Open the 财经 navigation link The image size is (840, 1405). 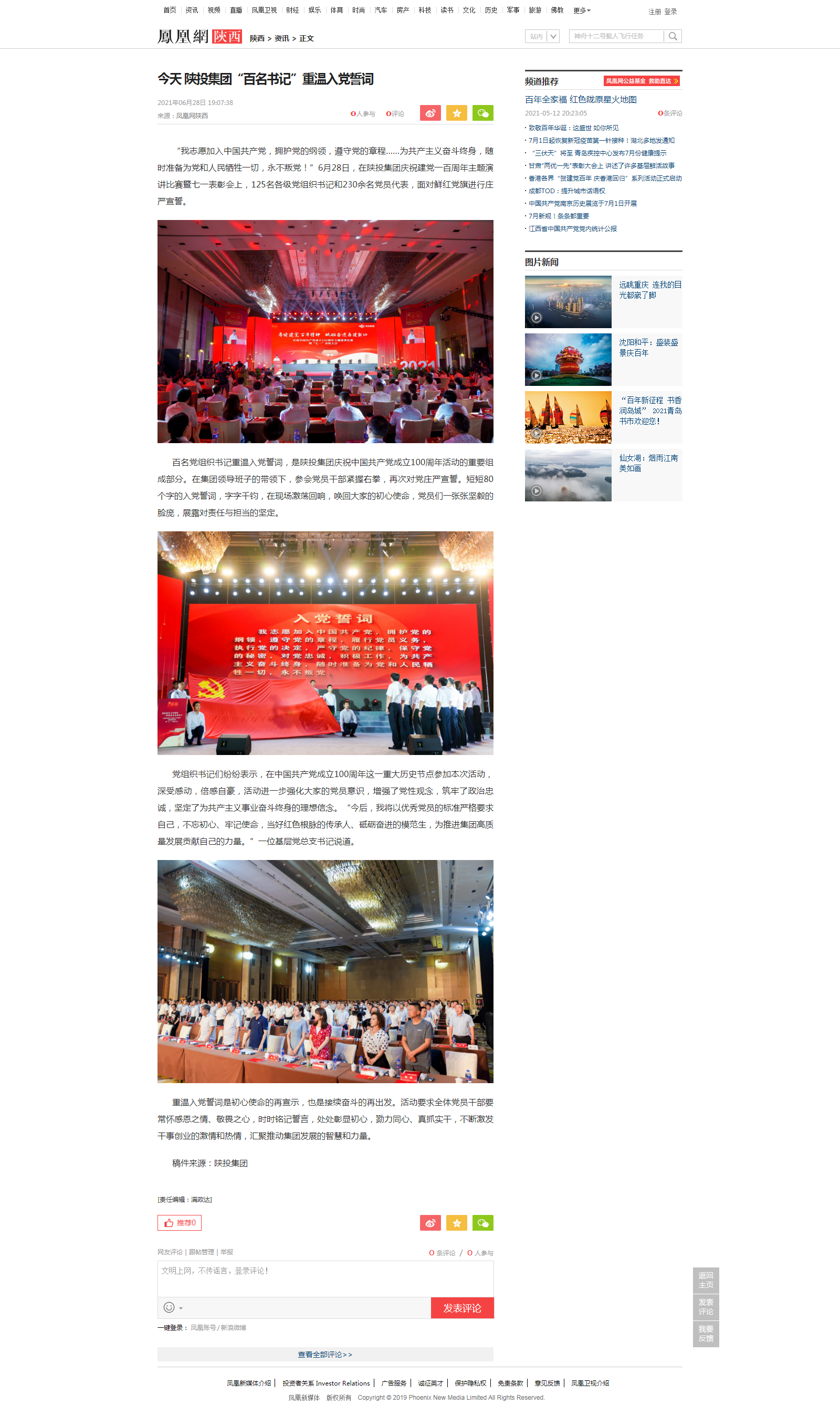[x=292, y=10]
